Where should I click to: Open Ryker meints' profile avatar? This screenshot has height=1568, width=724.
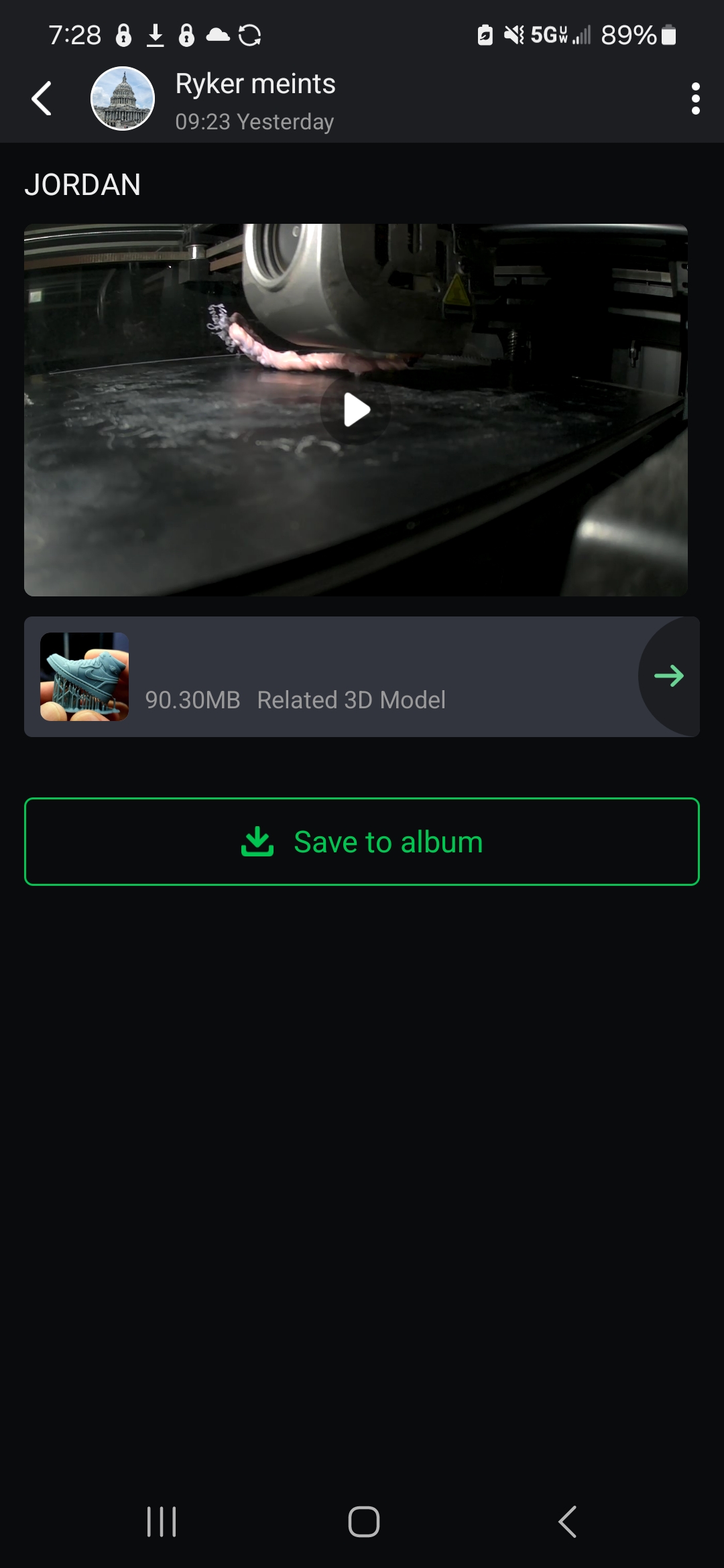coord(123,99)
